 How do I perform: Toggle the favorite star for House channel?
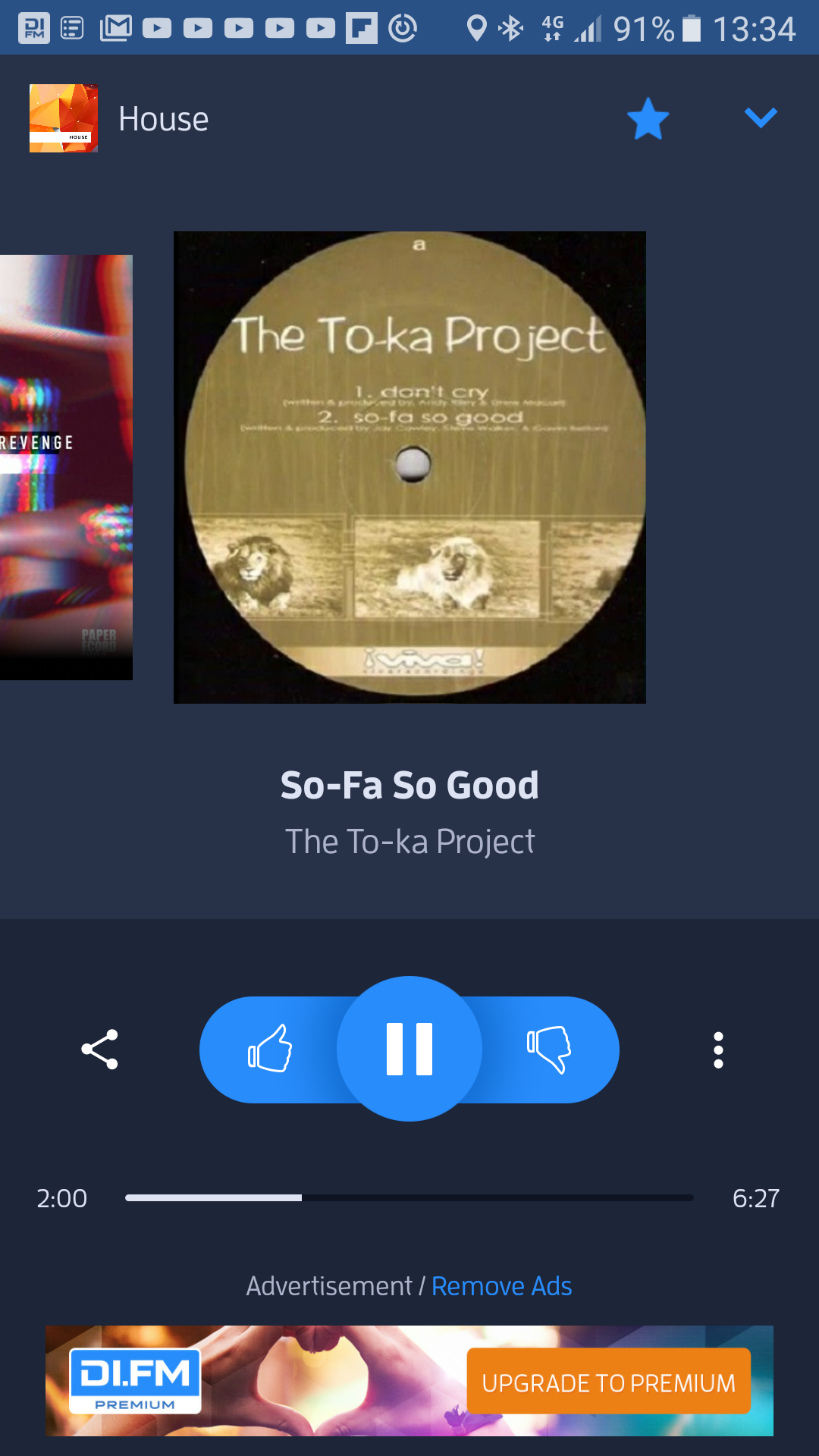648,119
